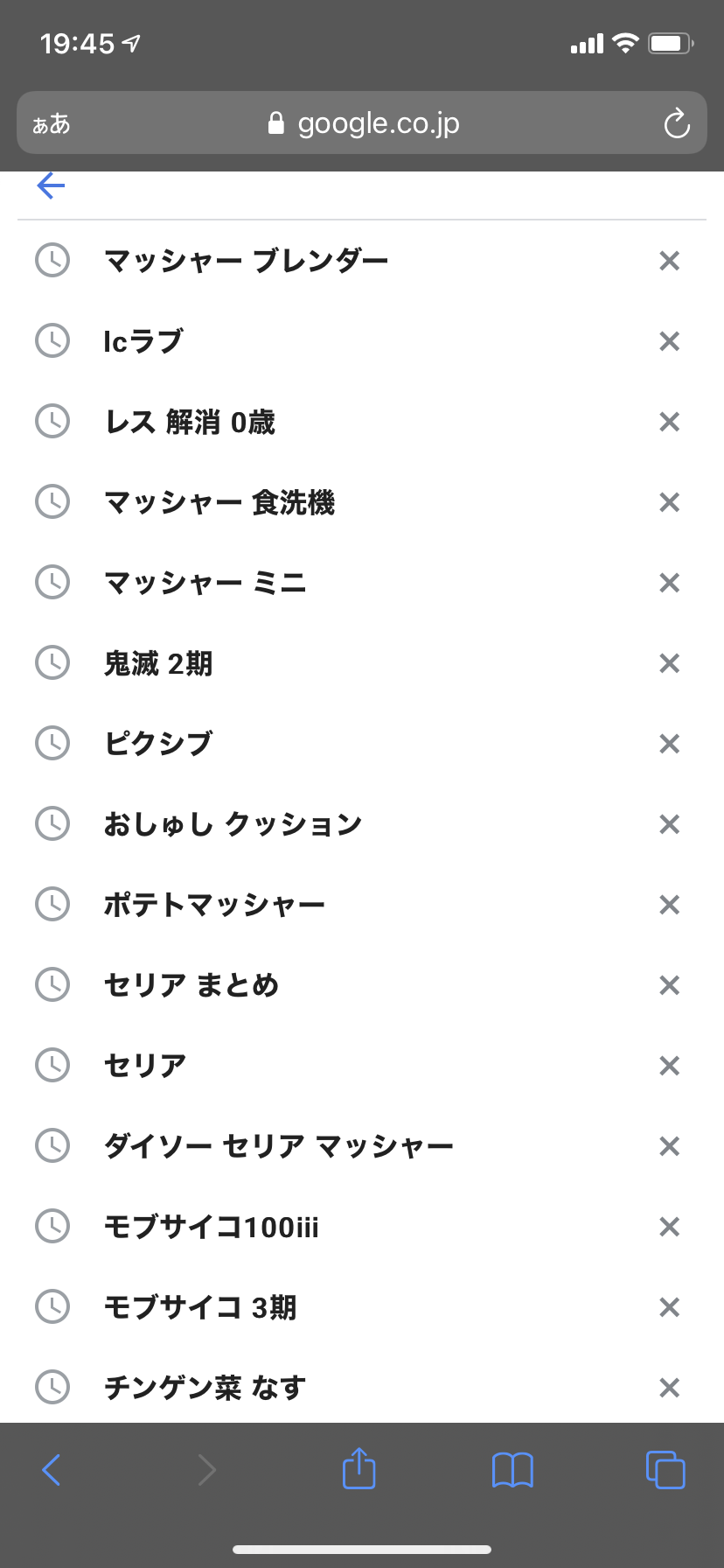Tap the clock icon beside ピクシブ
Viewport: 724px width, 1568px height.
[52, 743]
